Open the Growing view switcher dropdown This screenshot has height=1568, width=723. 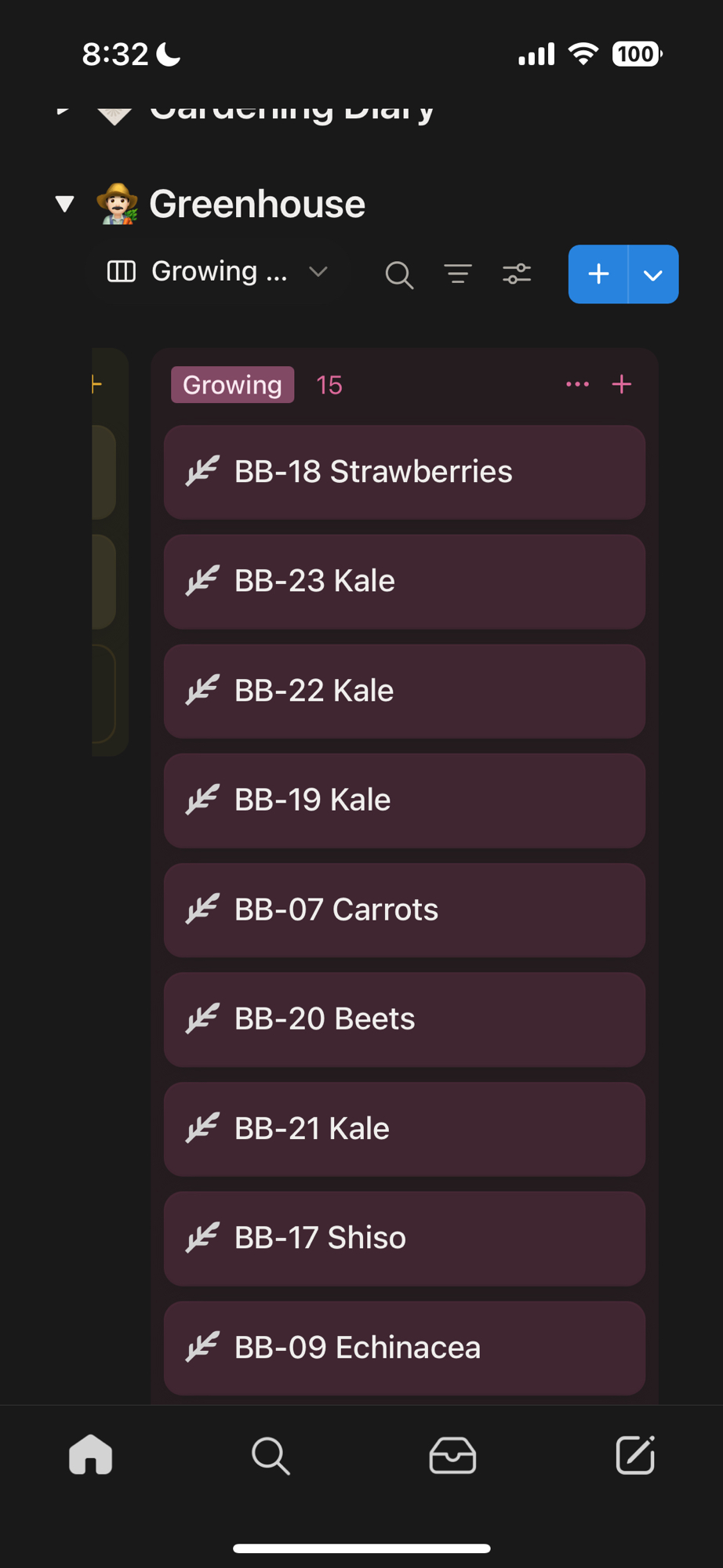point(217,272)
